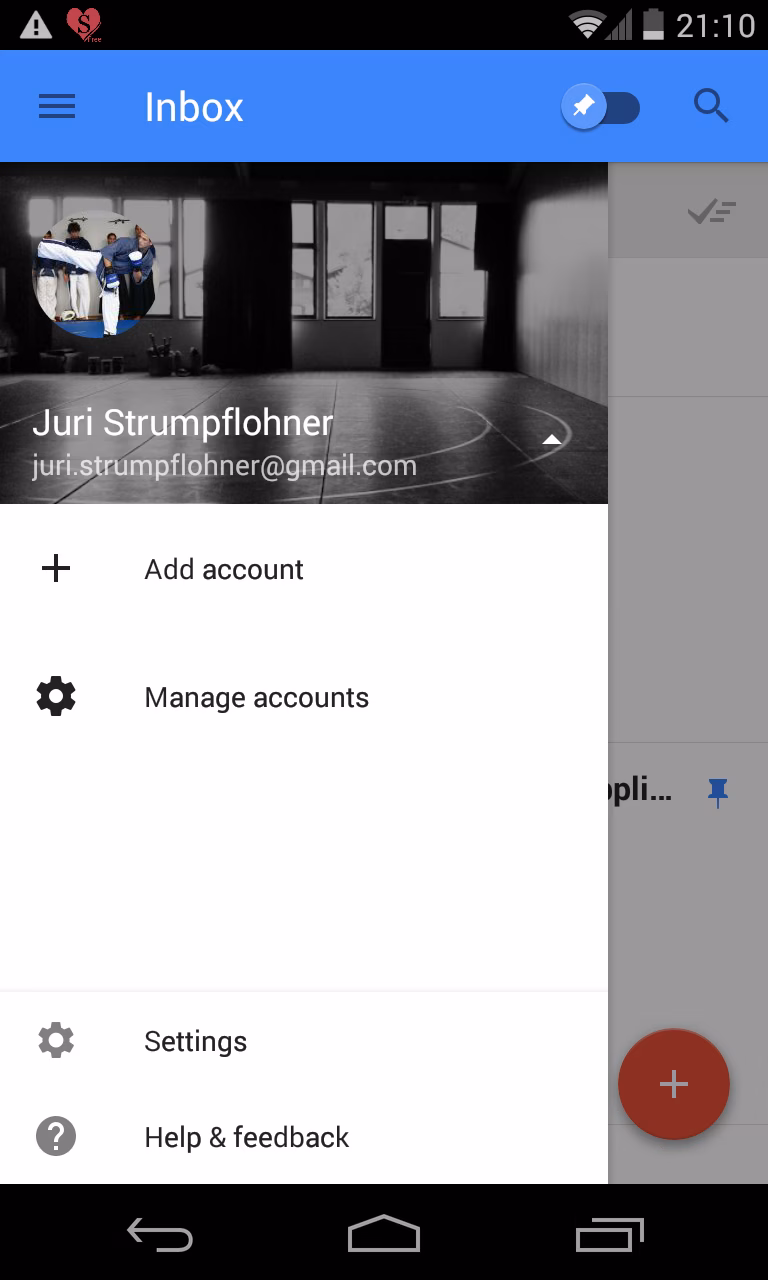Open the search icon
This screenshot has height=1280, width=768.
(x=711, y=106)
